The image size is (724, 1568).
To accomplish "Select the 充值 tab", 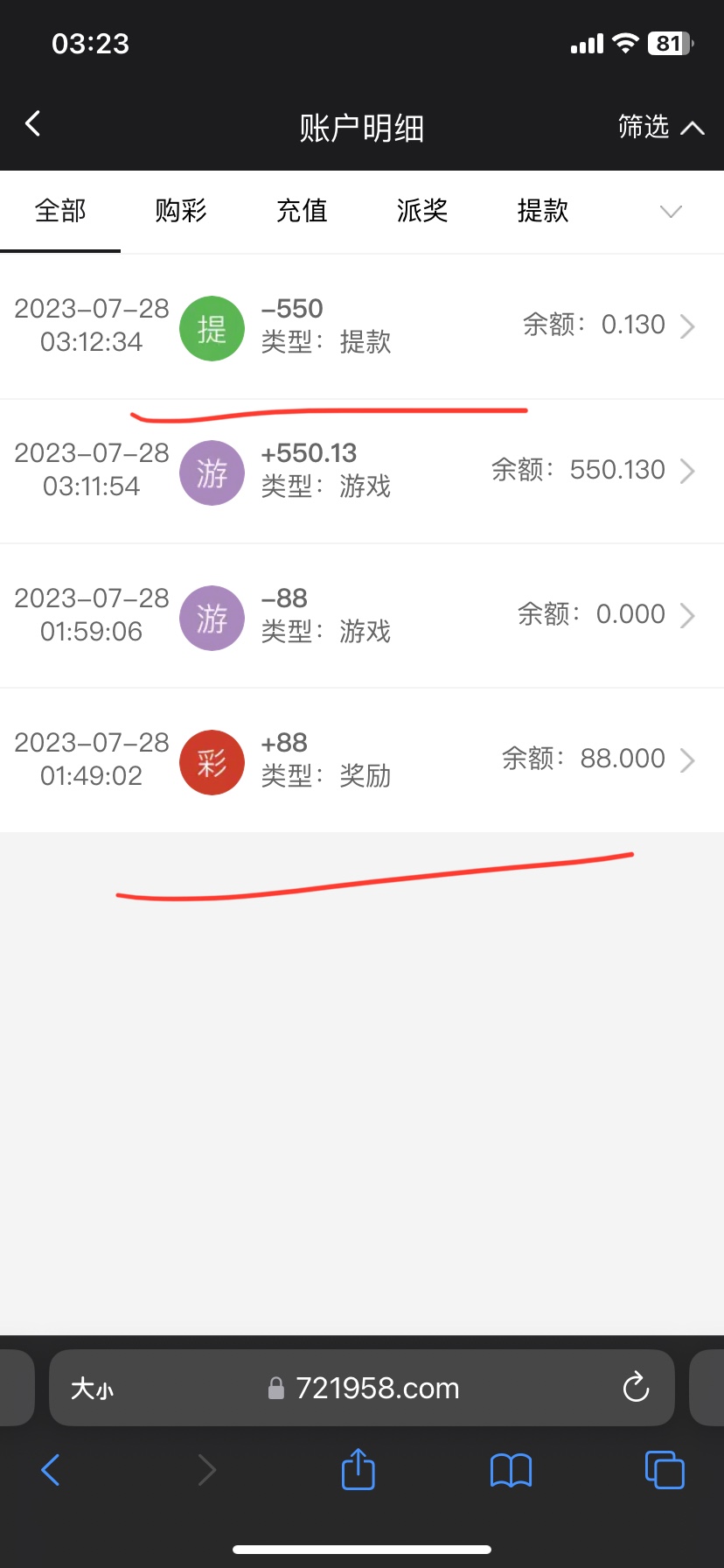I will click(x=302, y=211).
